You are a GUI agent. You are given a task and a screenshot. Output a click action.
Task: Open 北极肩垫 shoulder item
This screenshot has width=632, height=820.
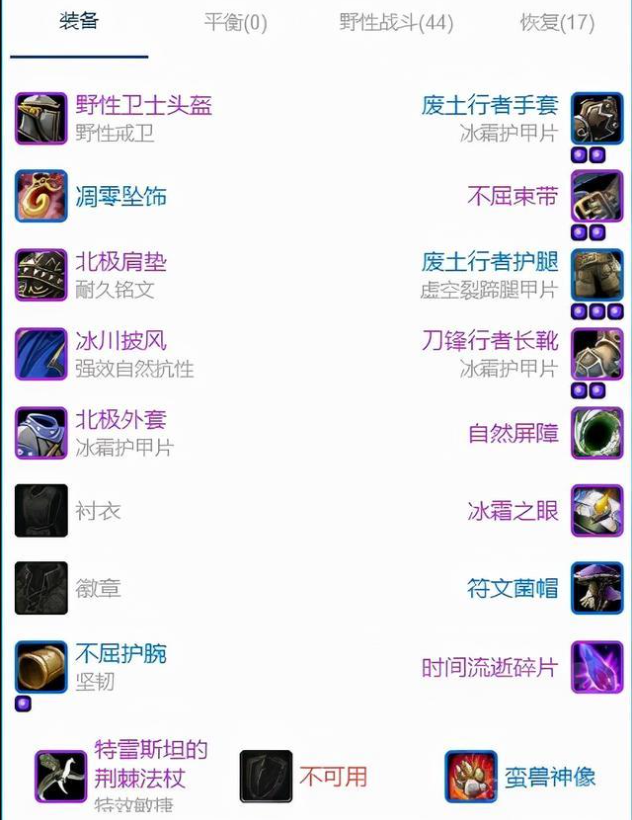click(x=120, y=262)
